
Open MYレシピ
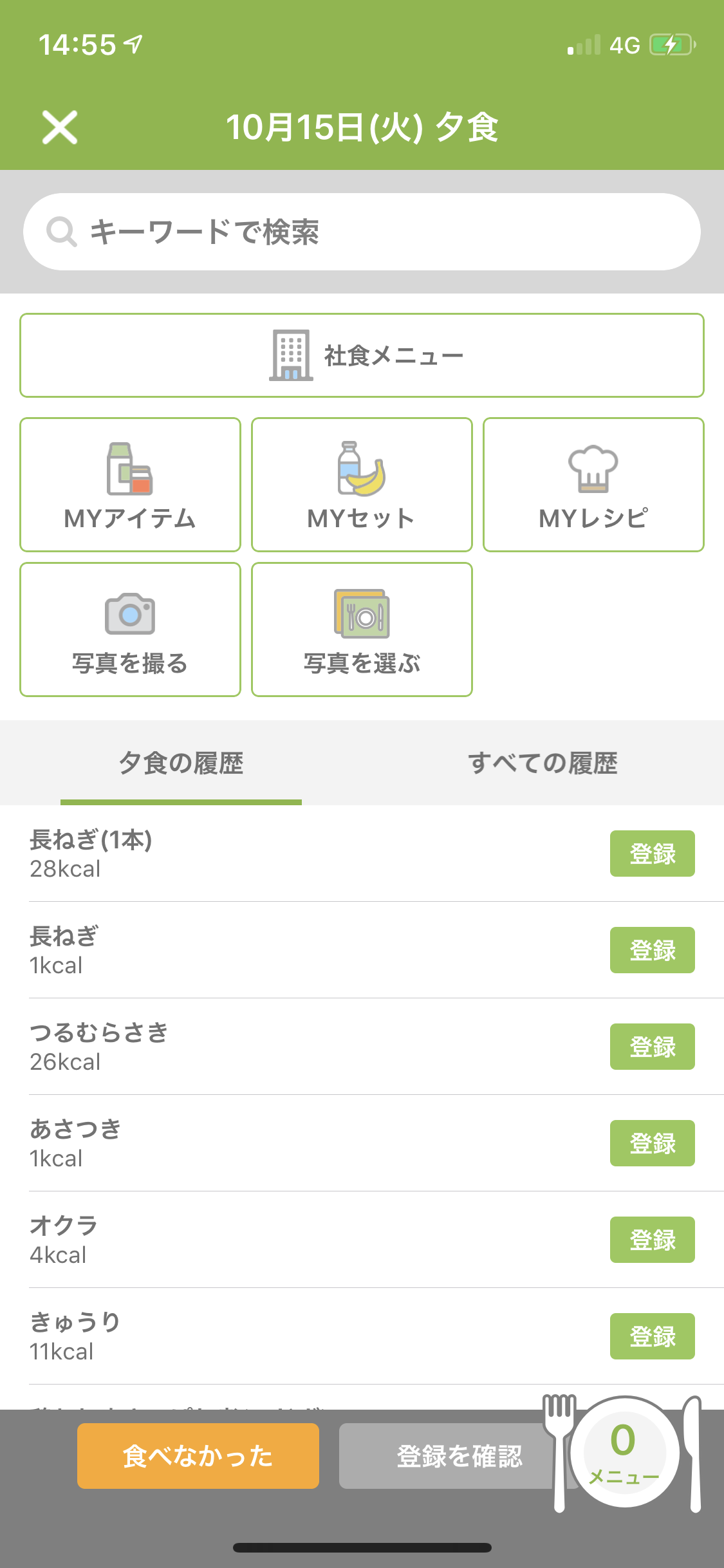click(593, 485)
